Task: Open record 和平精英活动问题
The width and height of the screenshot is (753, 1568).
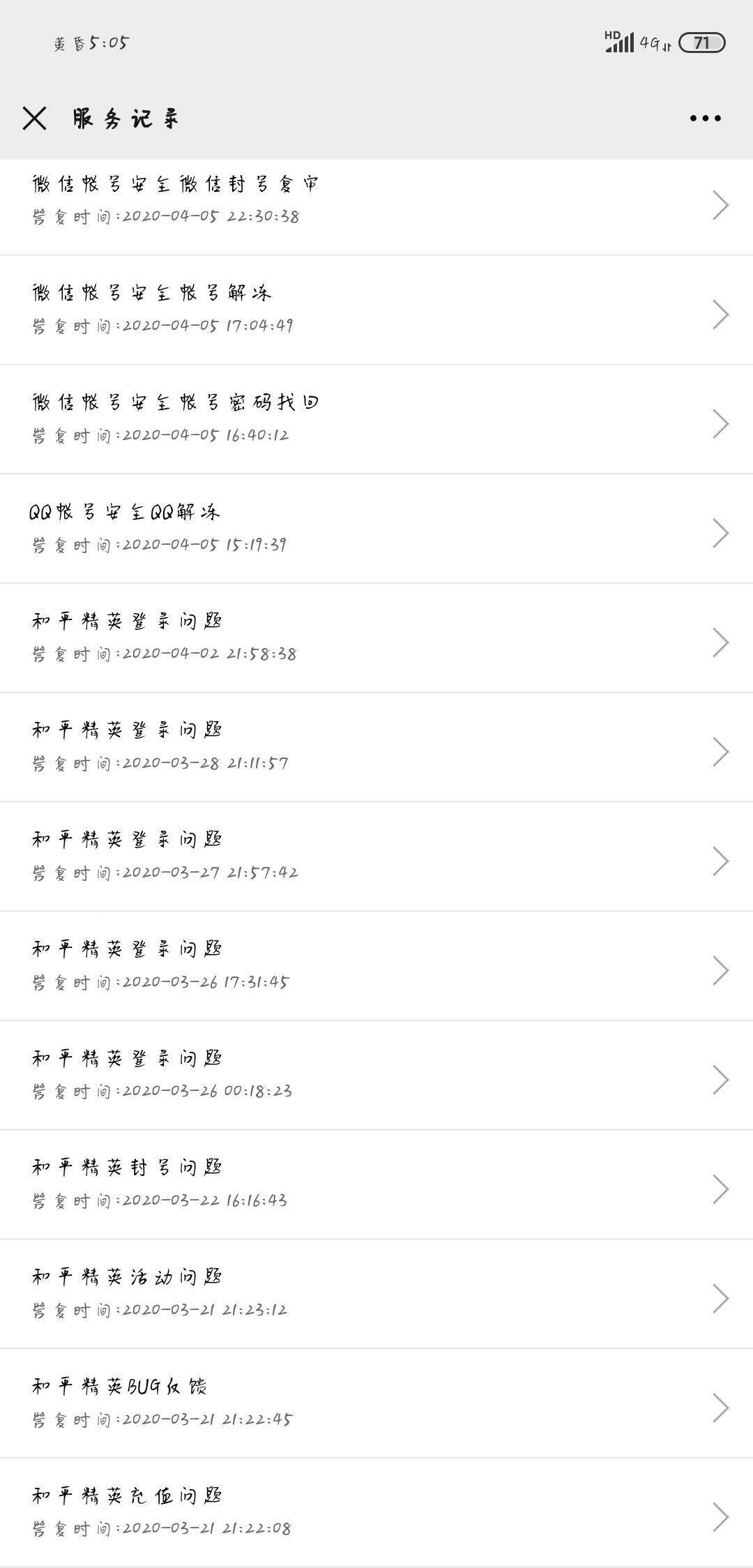Action: 376,1294
